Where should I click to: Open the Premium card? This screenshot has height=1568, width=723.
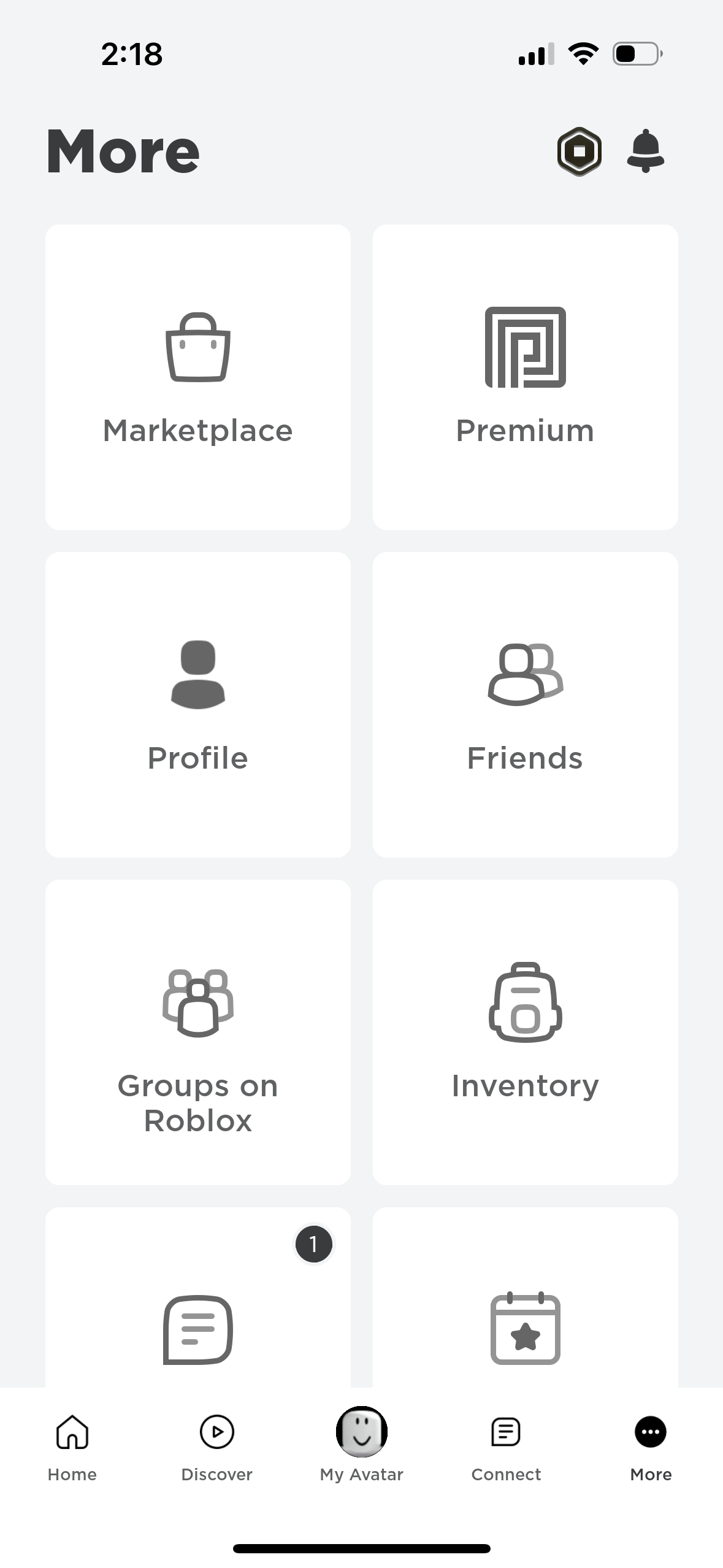525,377
